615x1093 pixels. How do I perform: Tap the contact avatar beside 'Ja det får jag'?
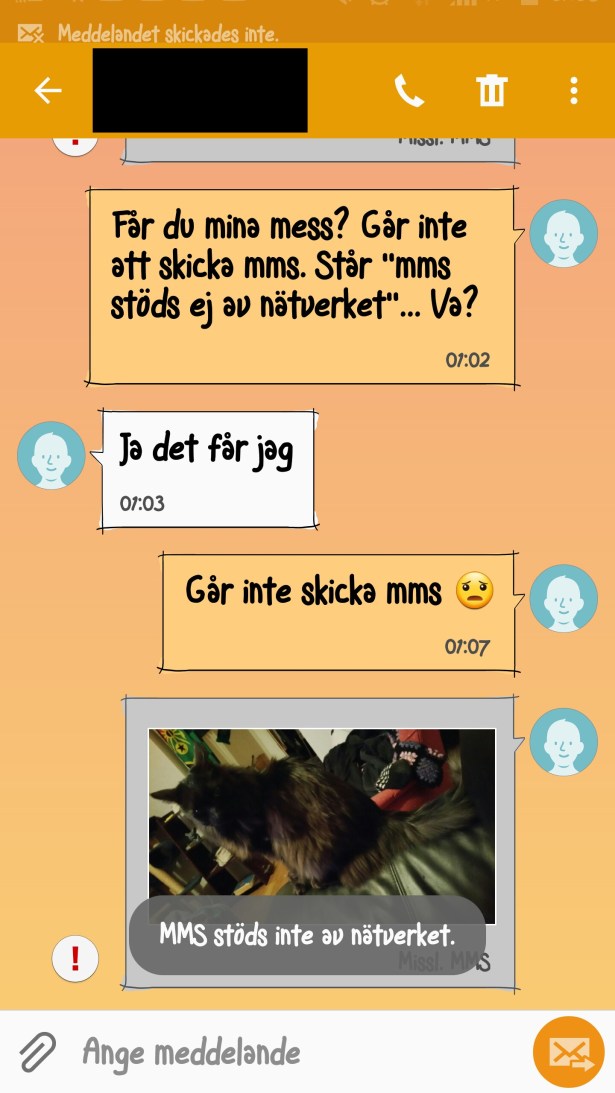pyautogui.click(x=51, y=455)
